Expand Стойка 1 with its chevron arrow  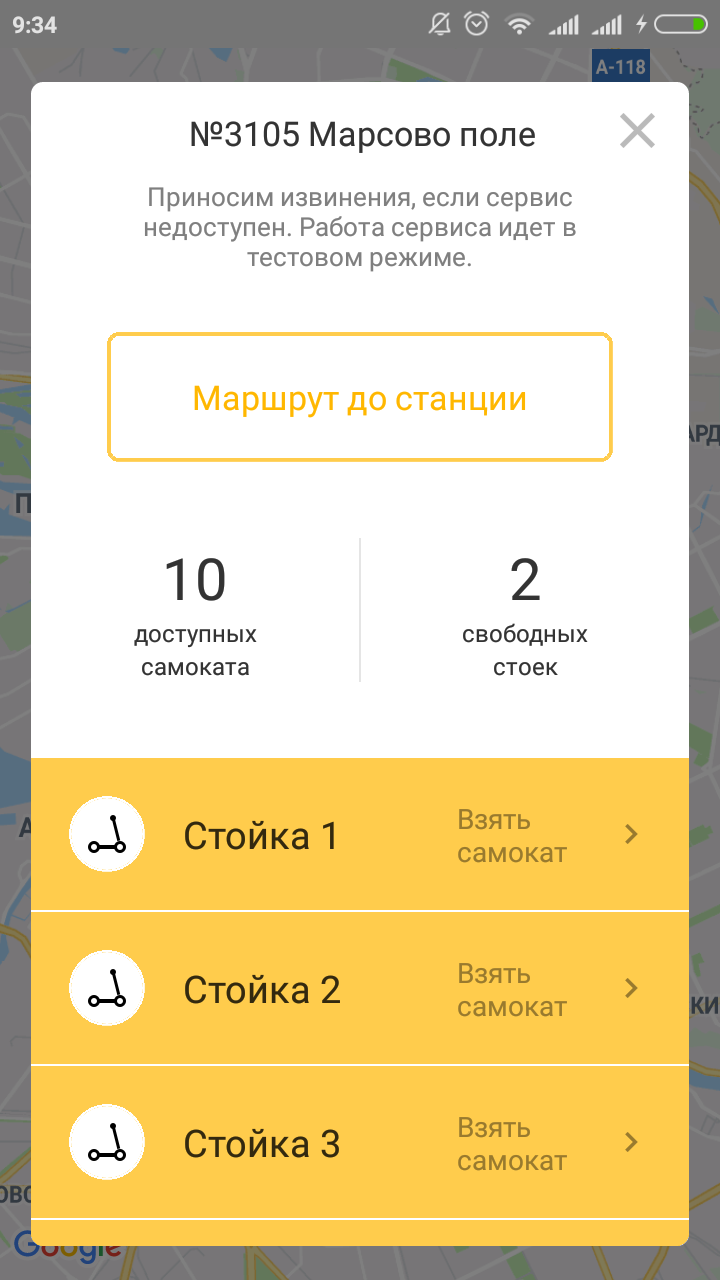click(x=631, y=833)
